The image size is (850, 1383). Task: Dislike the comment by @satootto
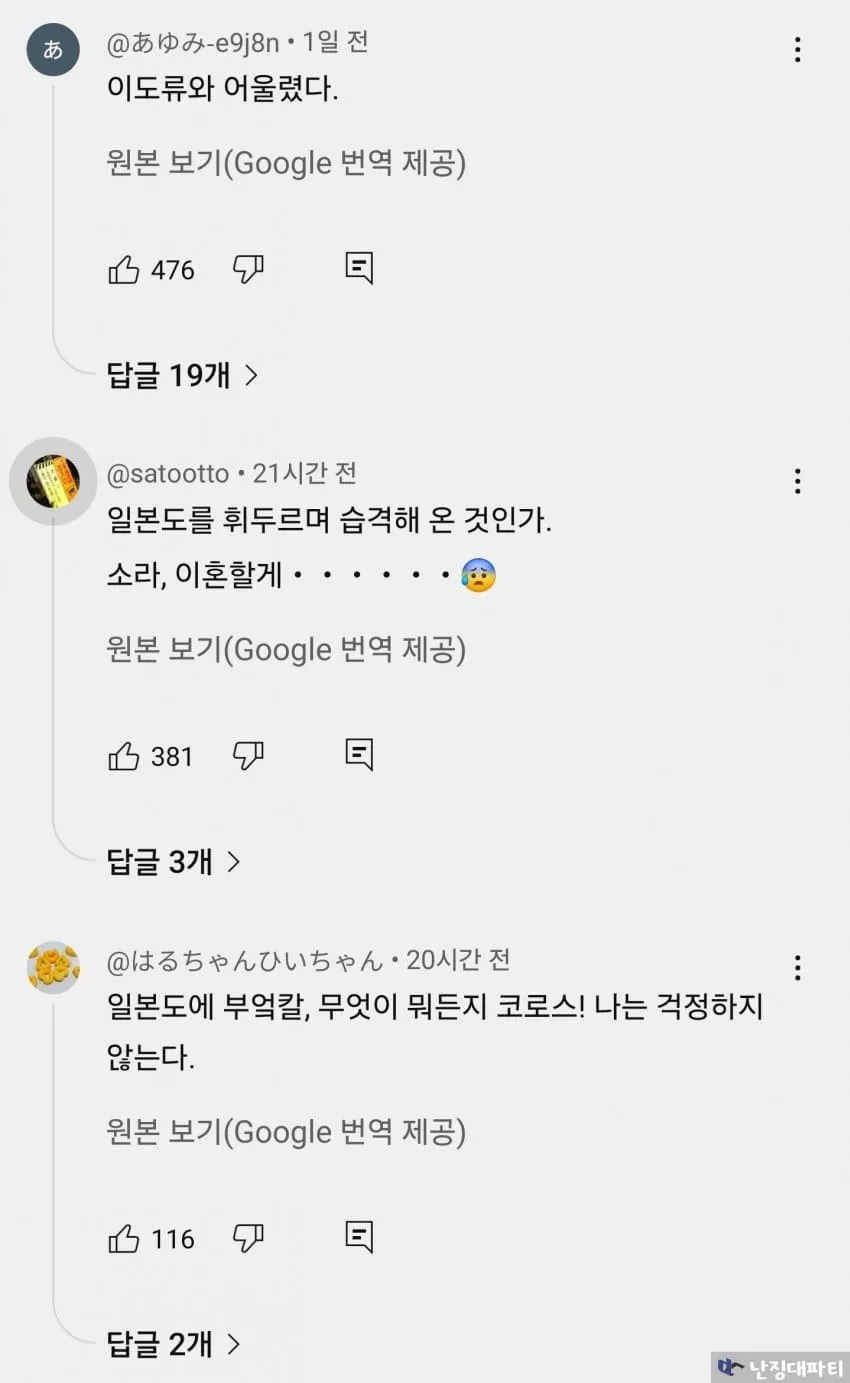click(248, 755)
